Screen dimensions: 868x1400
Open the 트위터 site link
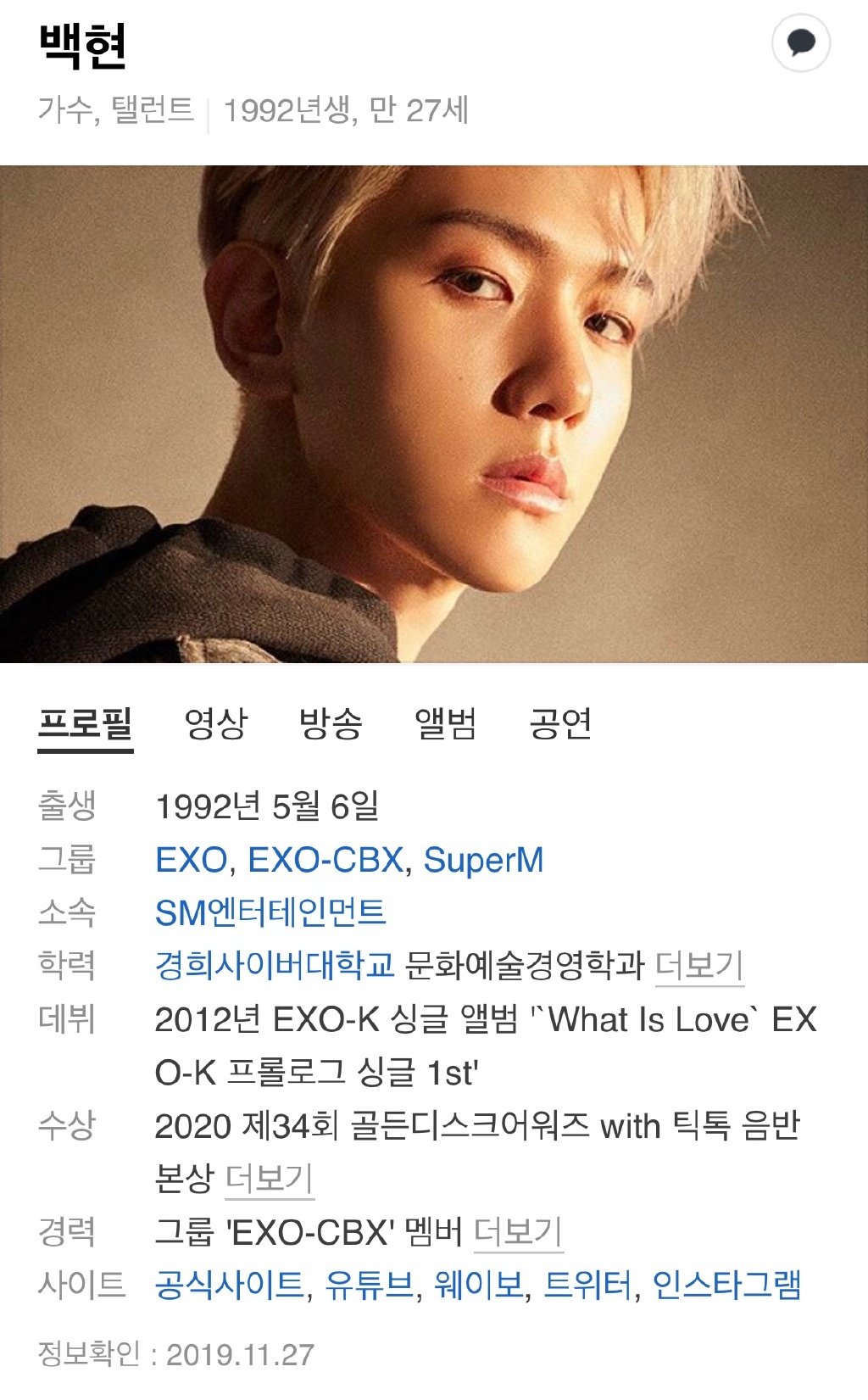click(x=587, y=1286)
